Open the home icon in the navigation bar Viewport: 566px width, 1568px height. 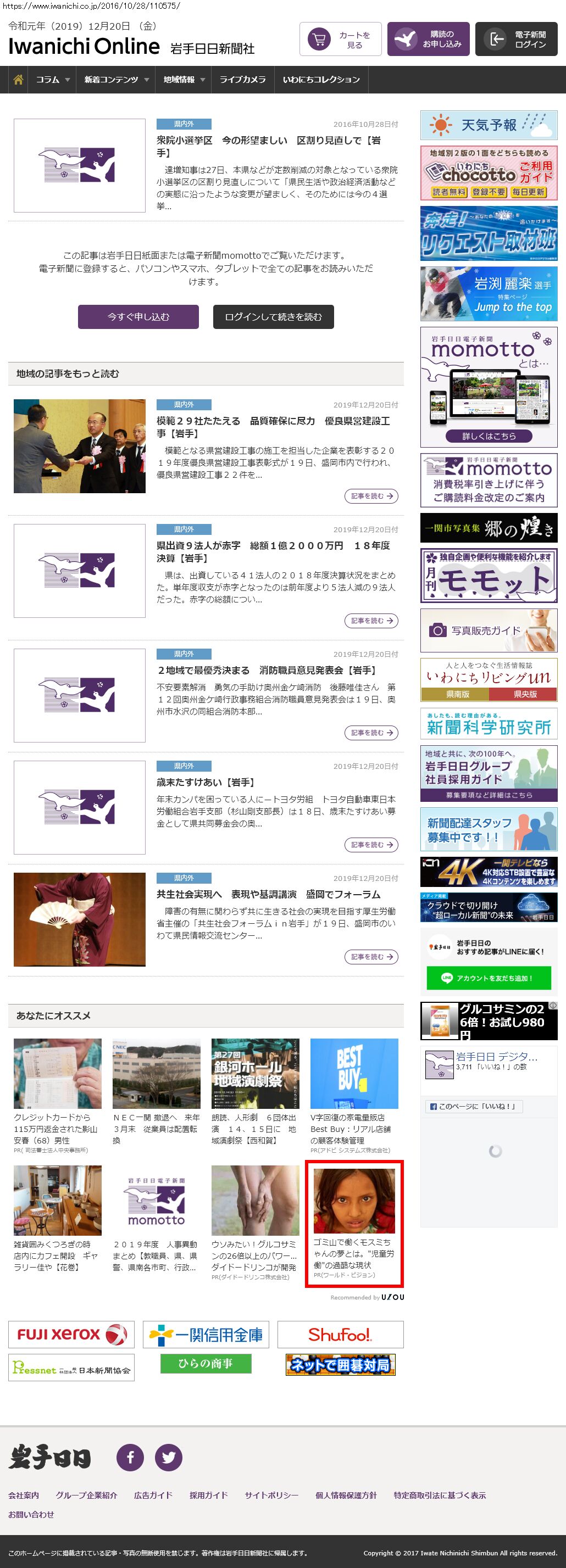[x=18, y=80]
